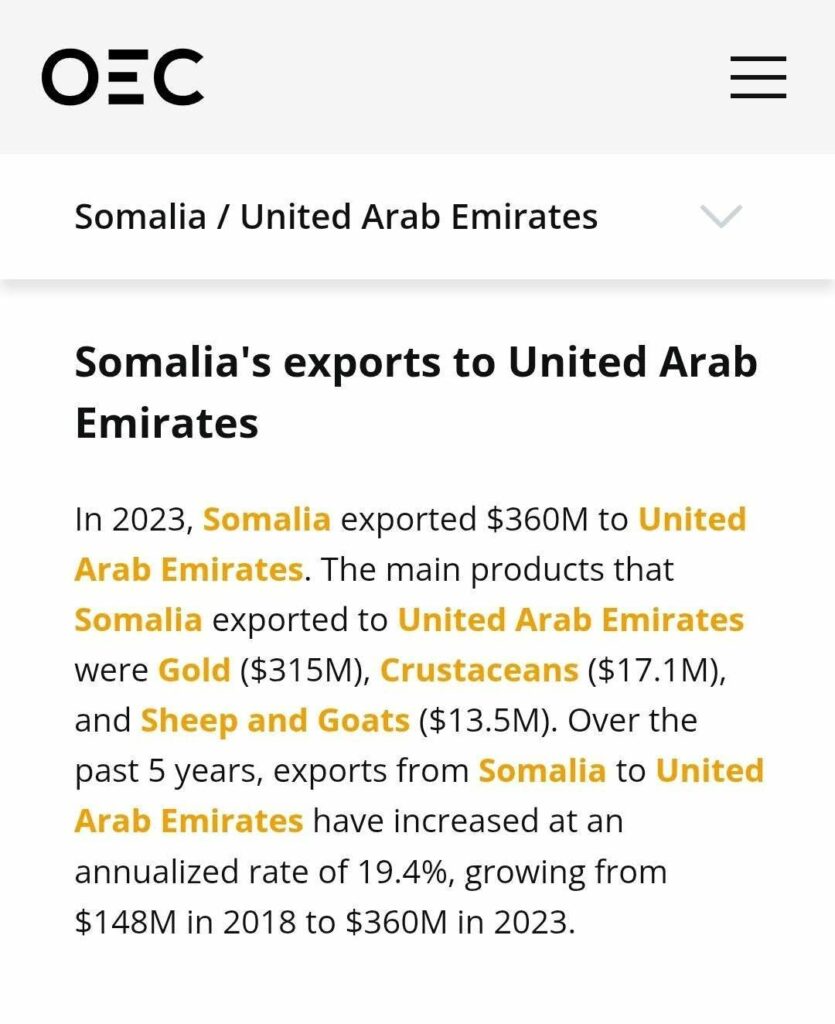Expand the Somalia / United Arab Emirates dropdown
The width and height of the screenshot is (835, 1024).
click(720, 216)
